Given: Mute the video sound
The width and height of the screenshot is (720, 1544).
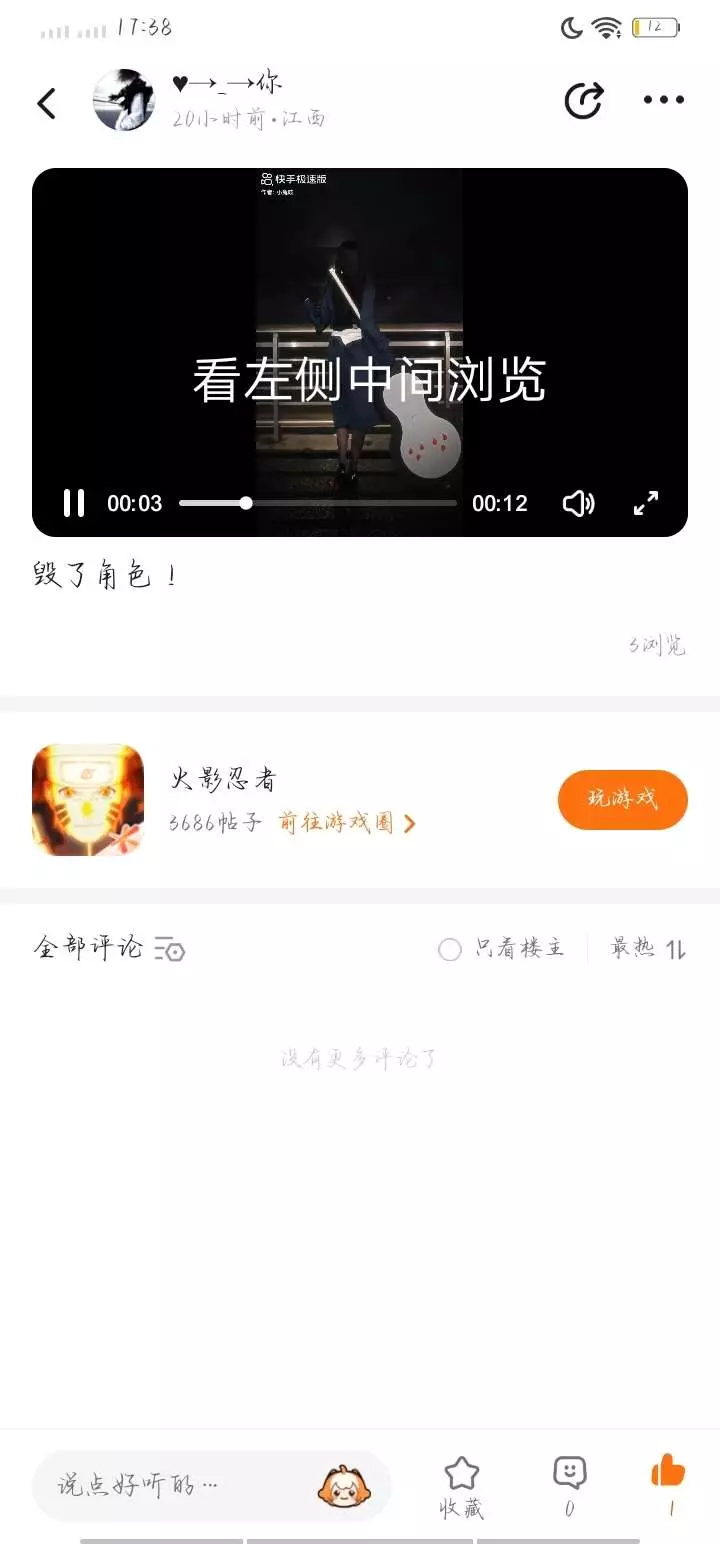Looking at the screenshot, I should pyautogui.click(x=578, y=503).
